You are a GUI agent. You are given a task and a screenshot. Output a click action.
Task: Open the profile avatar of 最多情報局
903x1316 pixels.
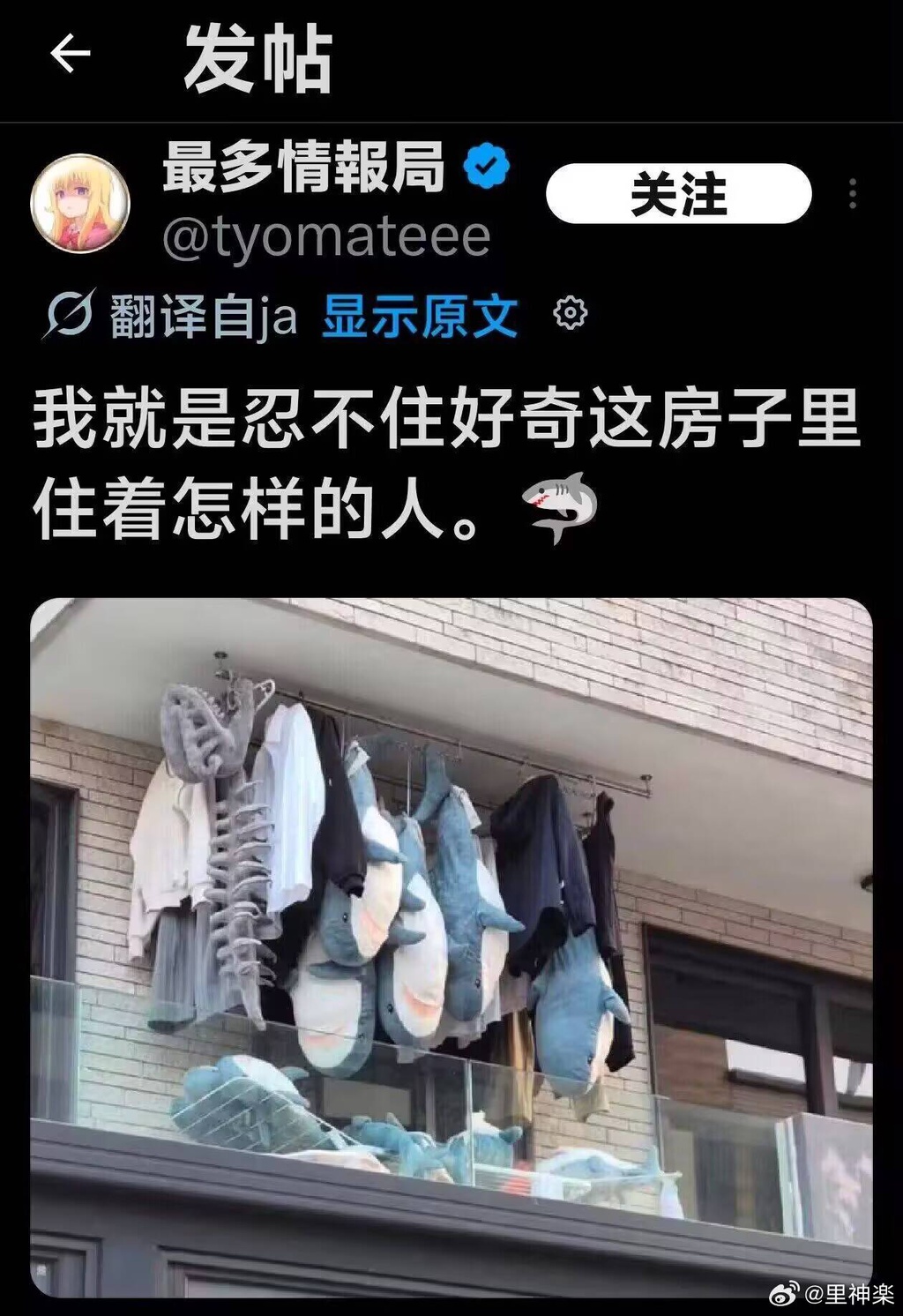coord(80,203)
